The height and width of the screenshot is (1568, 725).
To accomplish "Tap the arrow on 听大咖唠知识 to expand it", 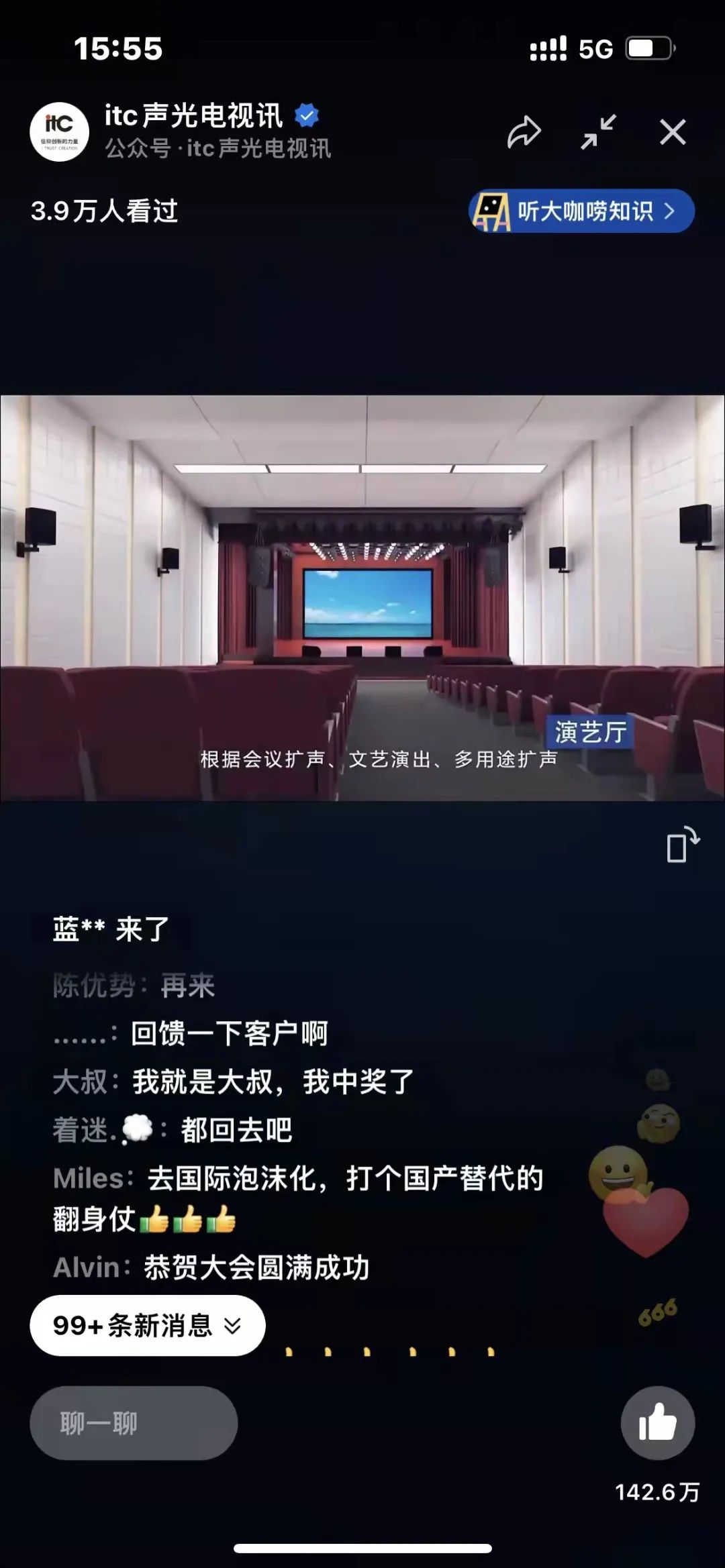I will pos(669,210).
